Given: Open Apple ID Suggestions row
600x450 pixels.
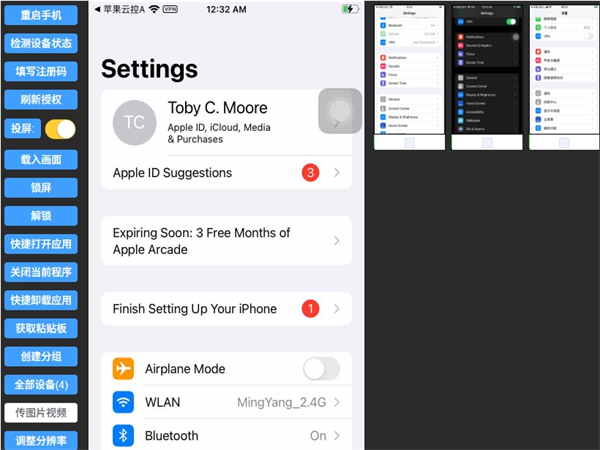Looking at the screenshot, I should (226, 173).
